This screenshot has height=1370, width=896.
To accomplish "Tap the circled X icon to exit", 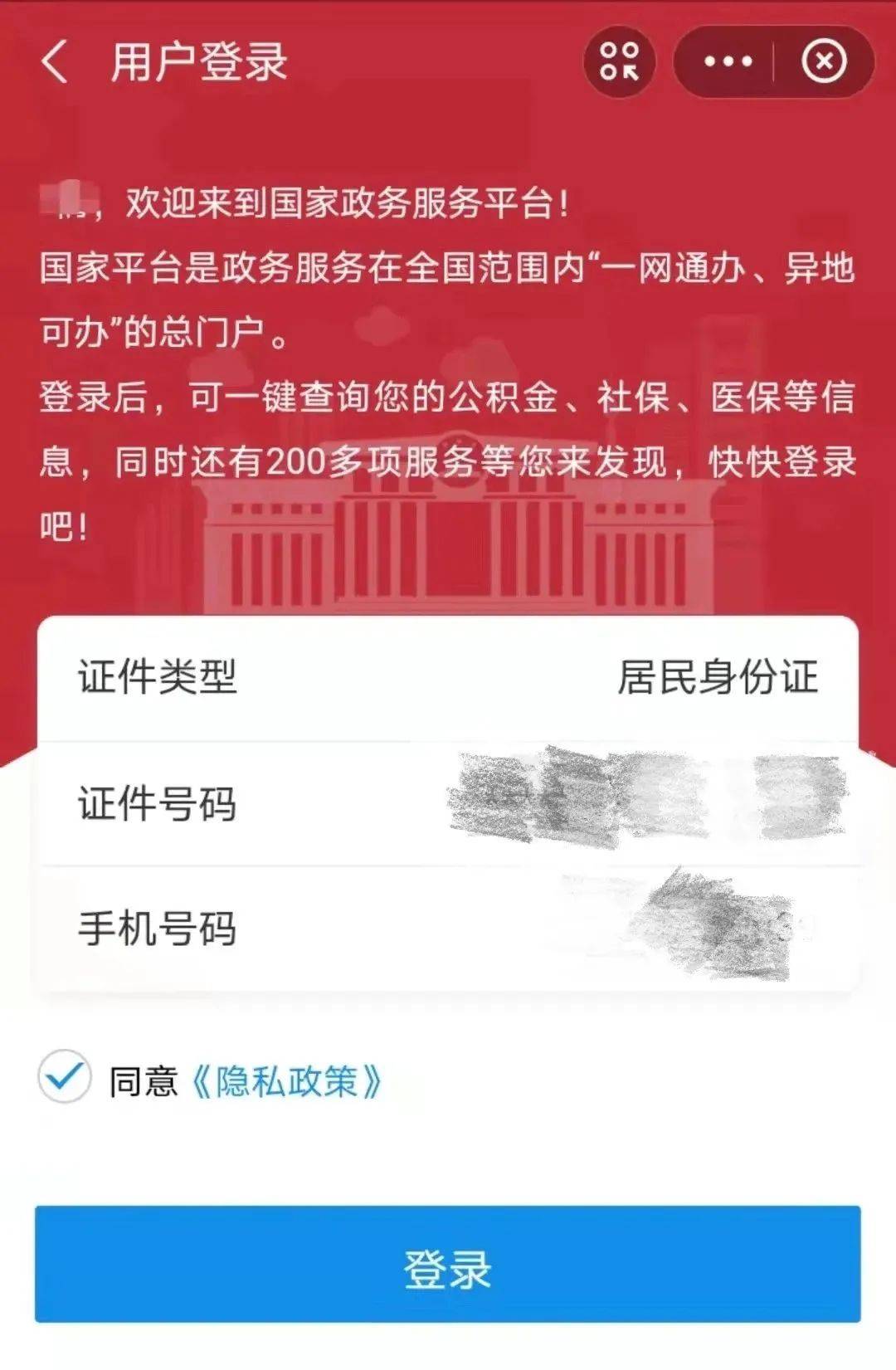I will tap(823, 60).
